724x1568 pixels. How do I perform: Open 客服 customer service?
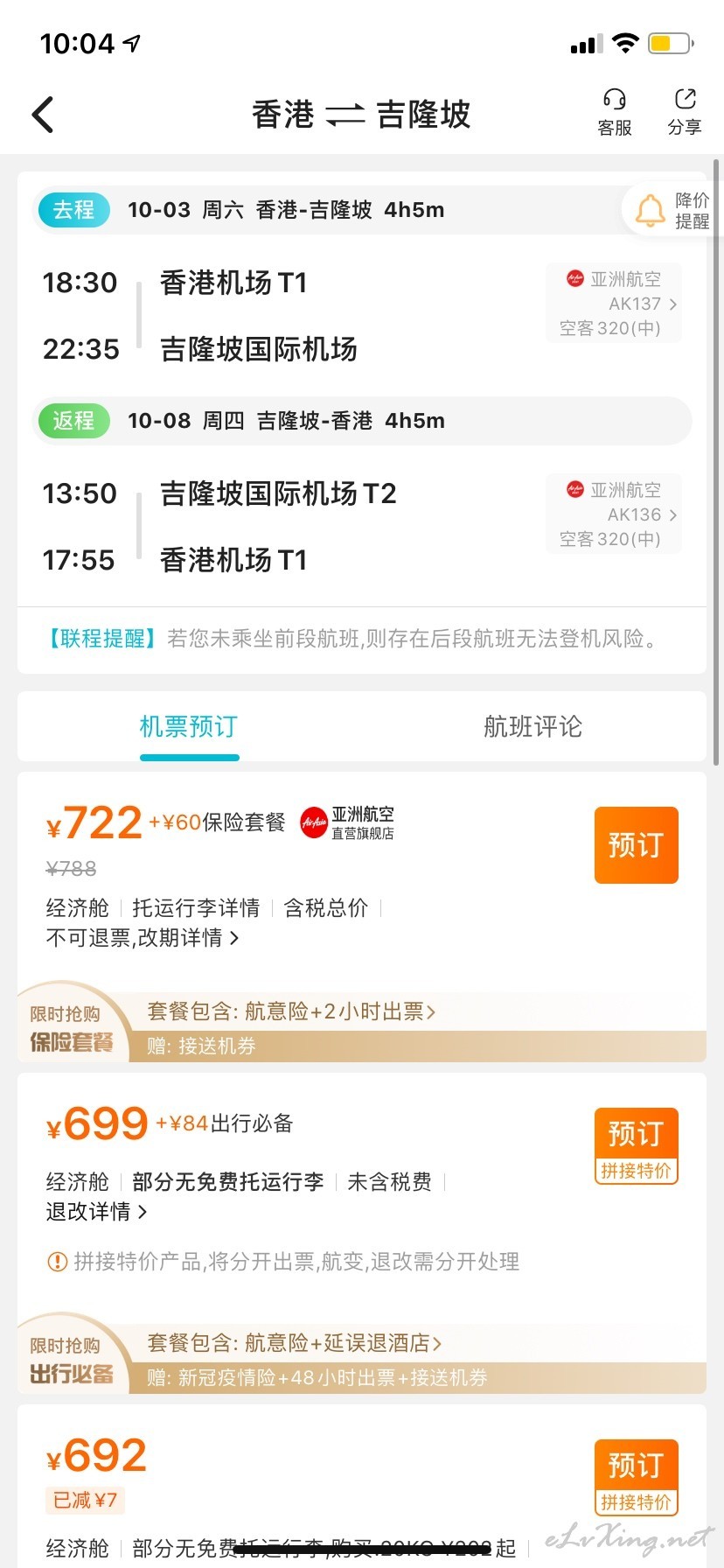pyautogui.click(x=615, y=113)
